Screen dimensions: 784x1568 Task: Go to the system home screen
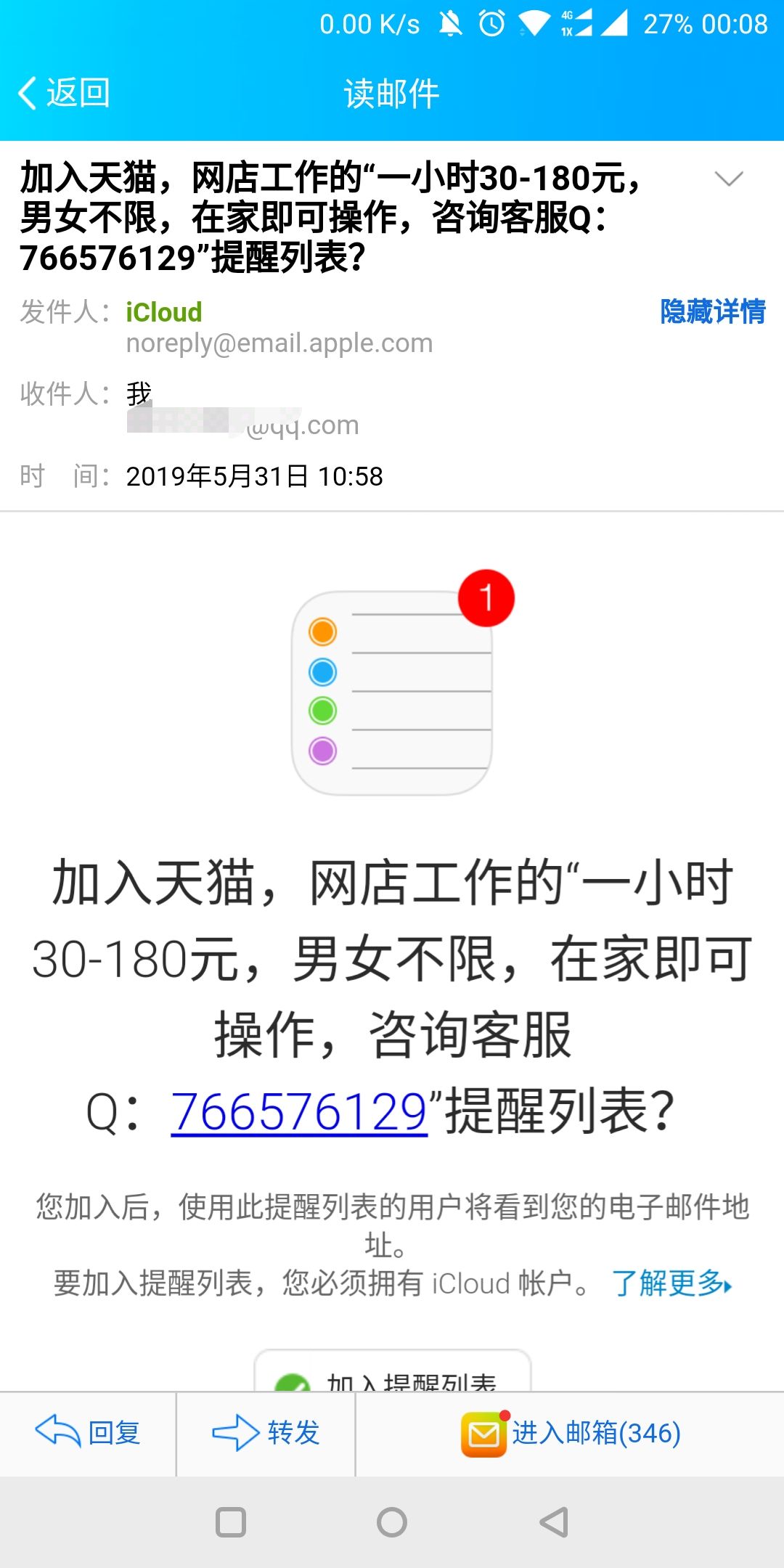(x=392, y=1522)
